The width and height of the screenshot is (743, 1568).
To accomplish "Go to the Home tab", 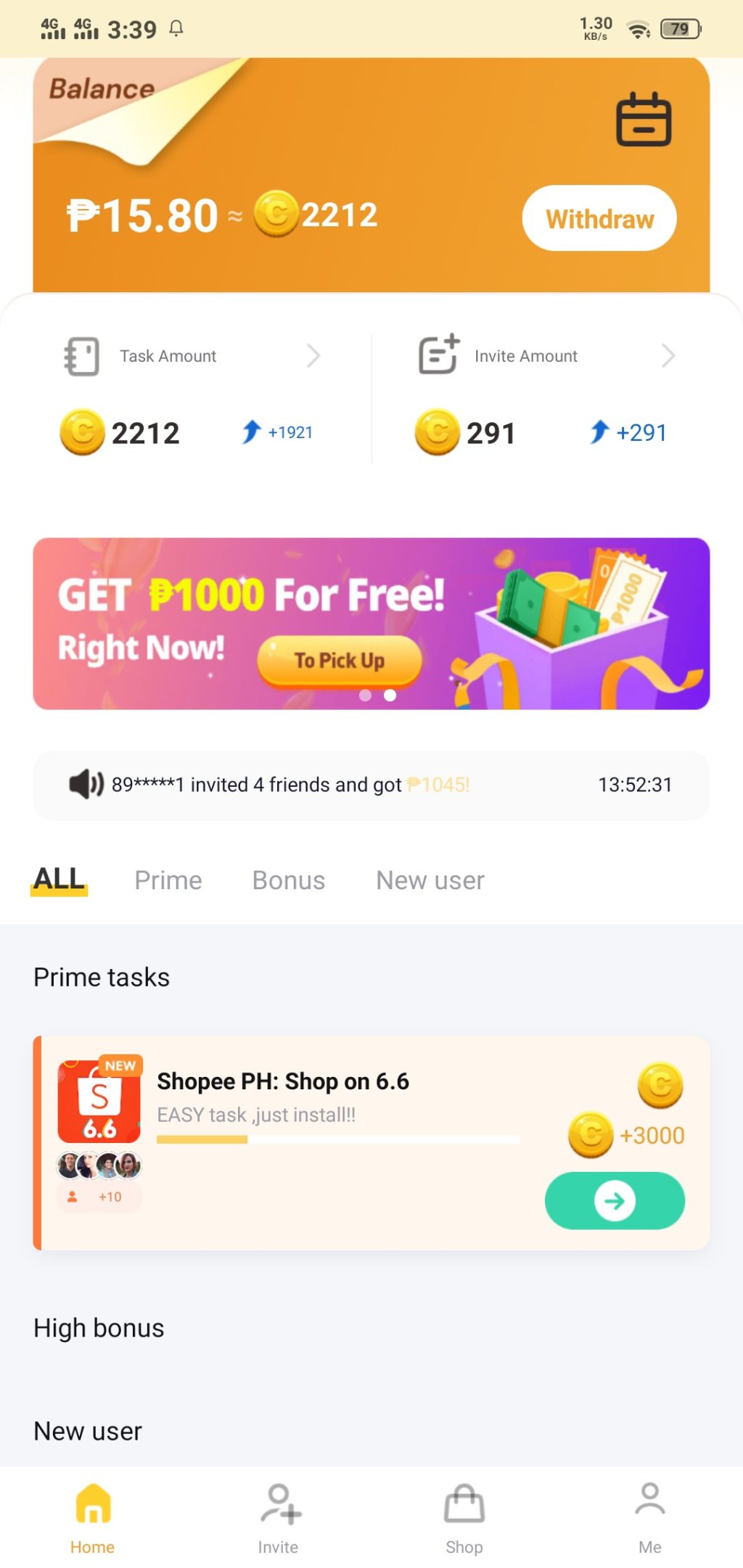I will [x=93, y=1518].
